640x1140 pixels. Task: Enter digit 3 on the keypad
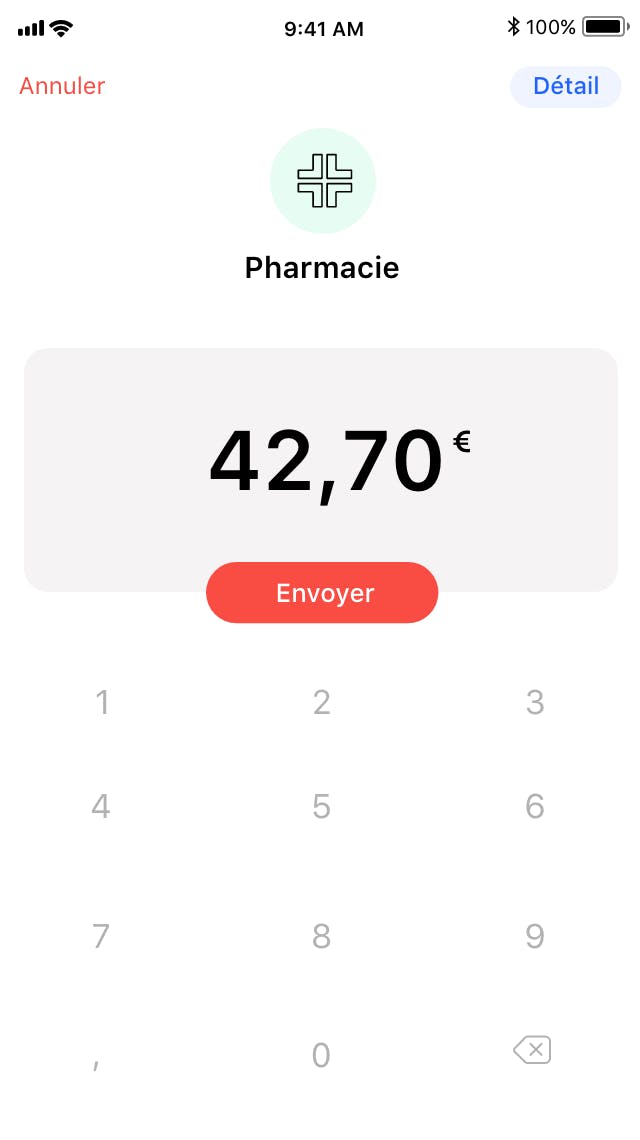point(535,702)
